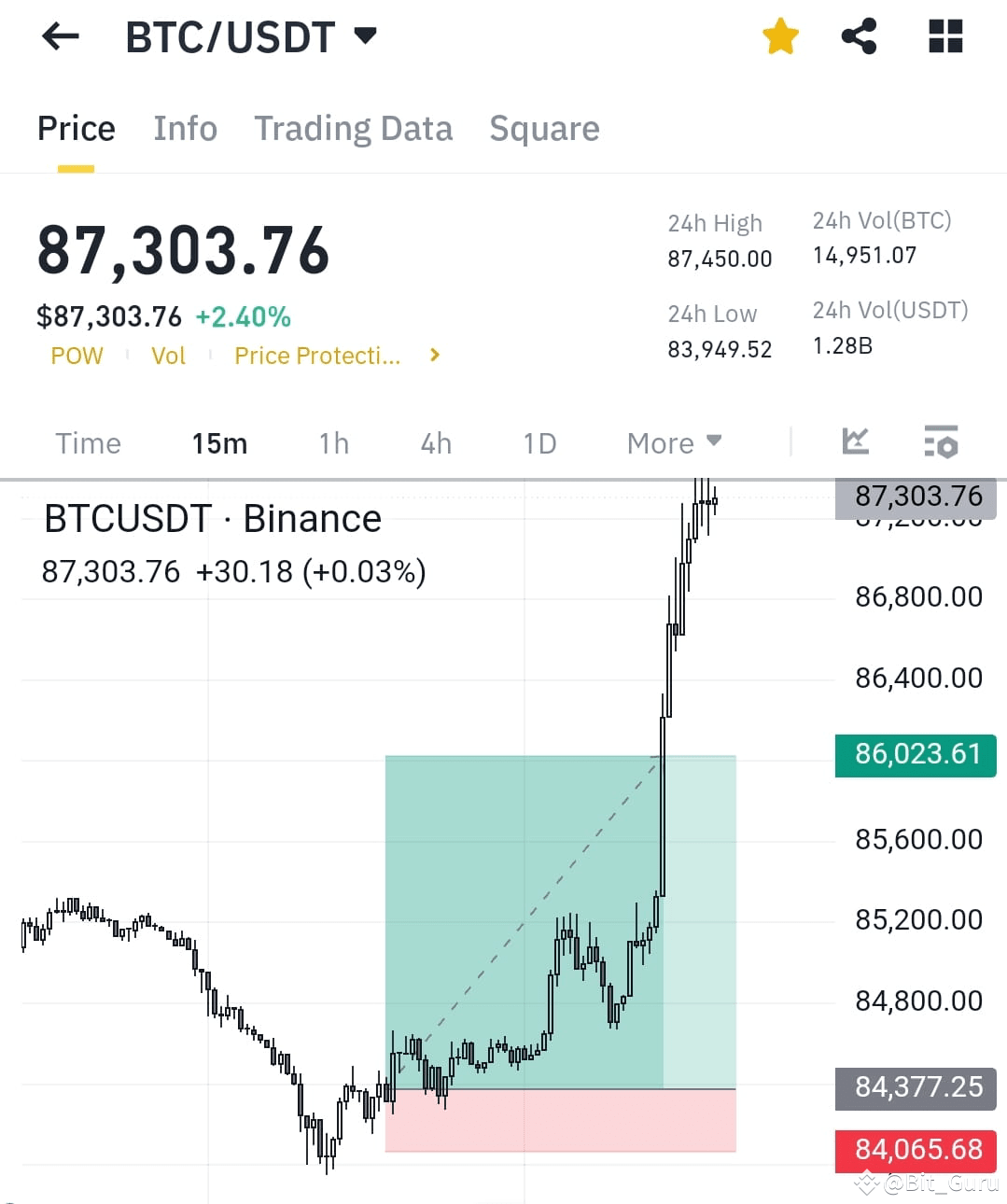Screen dimensions: 1007x1204
Task: Share the BTC/USDT chart
Action: point(859,35)
